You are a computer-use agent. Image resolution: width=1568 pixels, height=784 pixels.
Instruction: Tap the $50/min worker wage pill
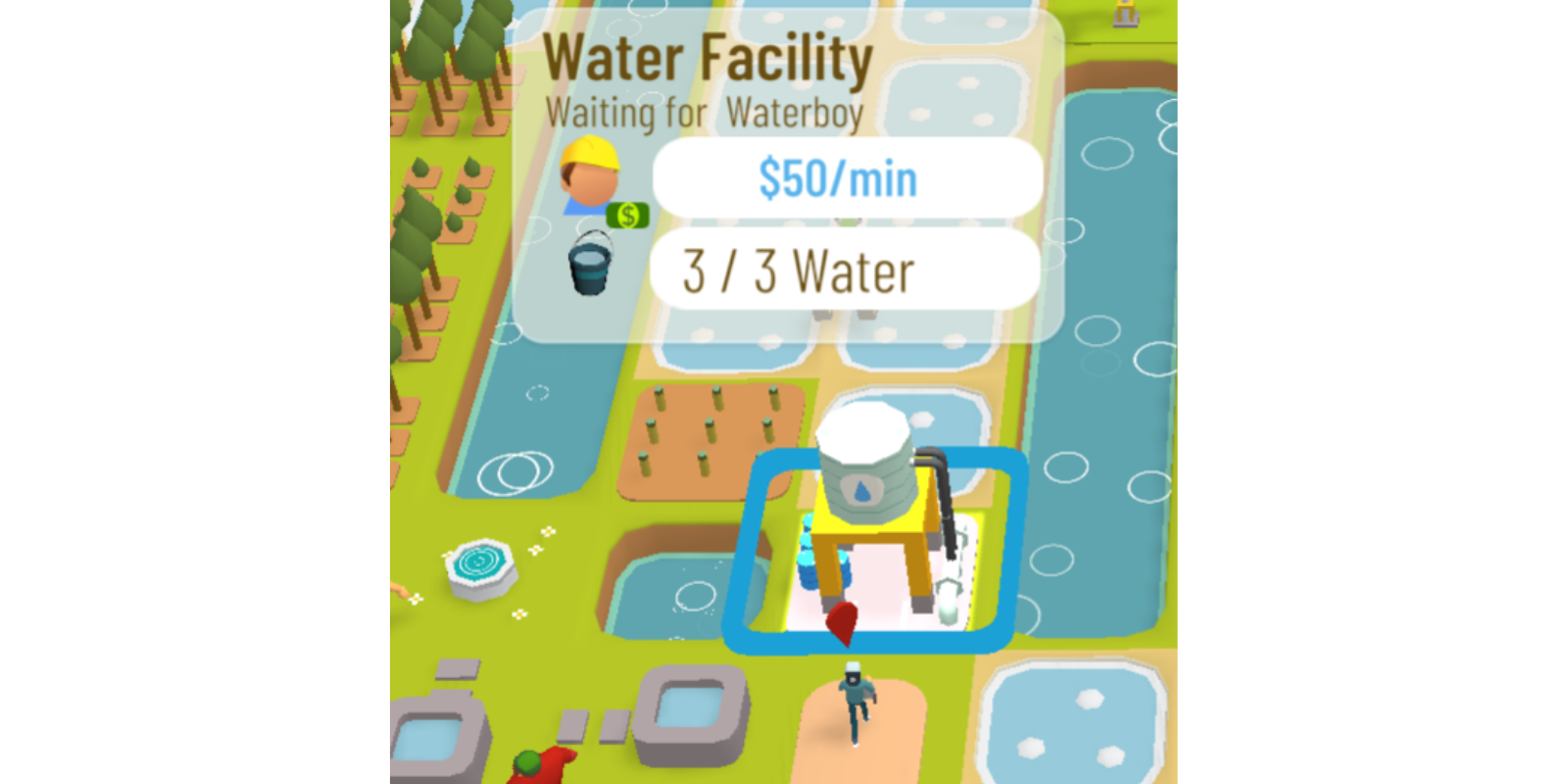tap(847, 178)
